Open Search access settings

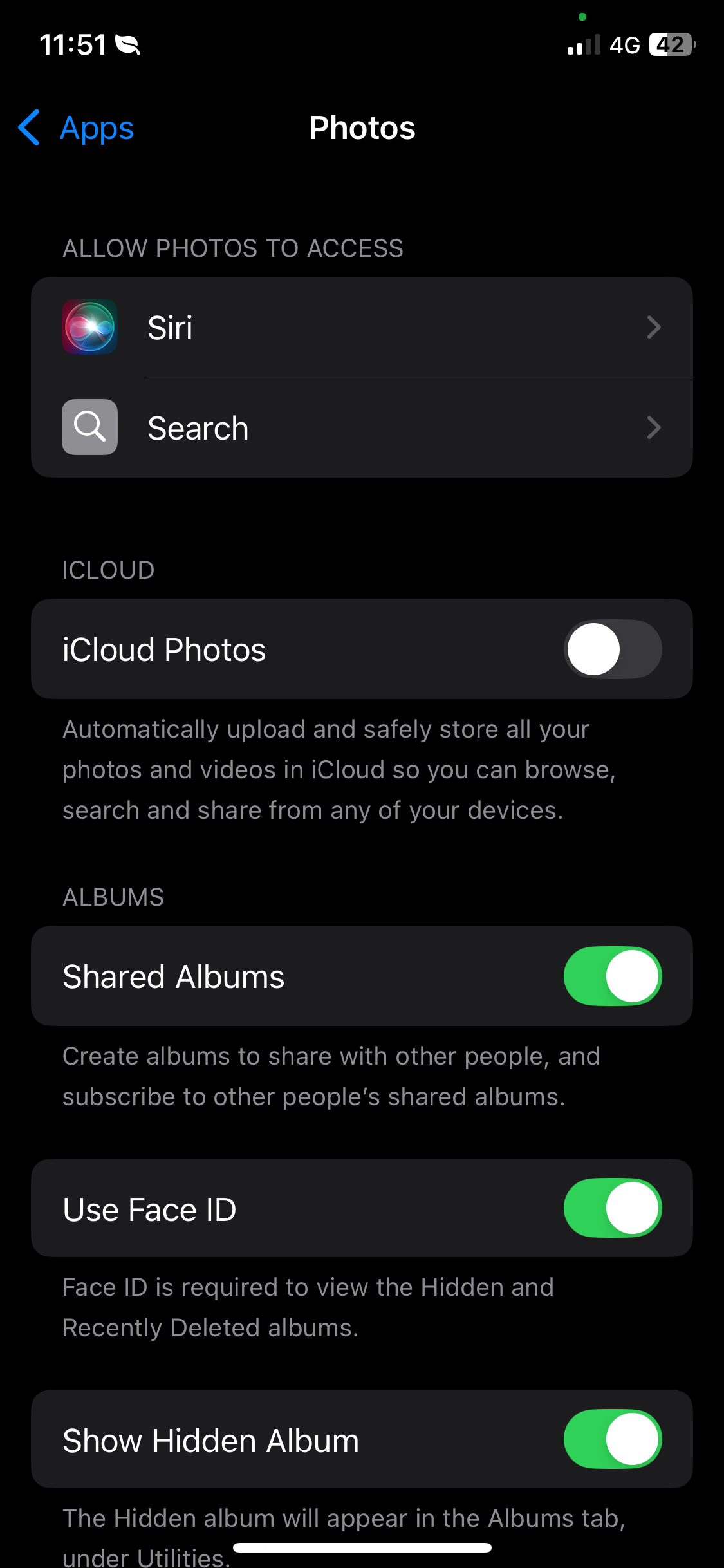pyautogui.click(x=362, y=427)
